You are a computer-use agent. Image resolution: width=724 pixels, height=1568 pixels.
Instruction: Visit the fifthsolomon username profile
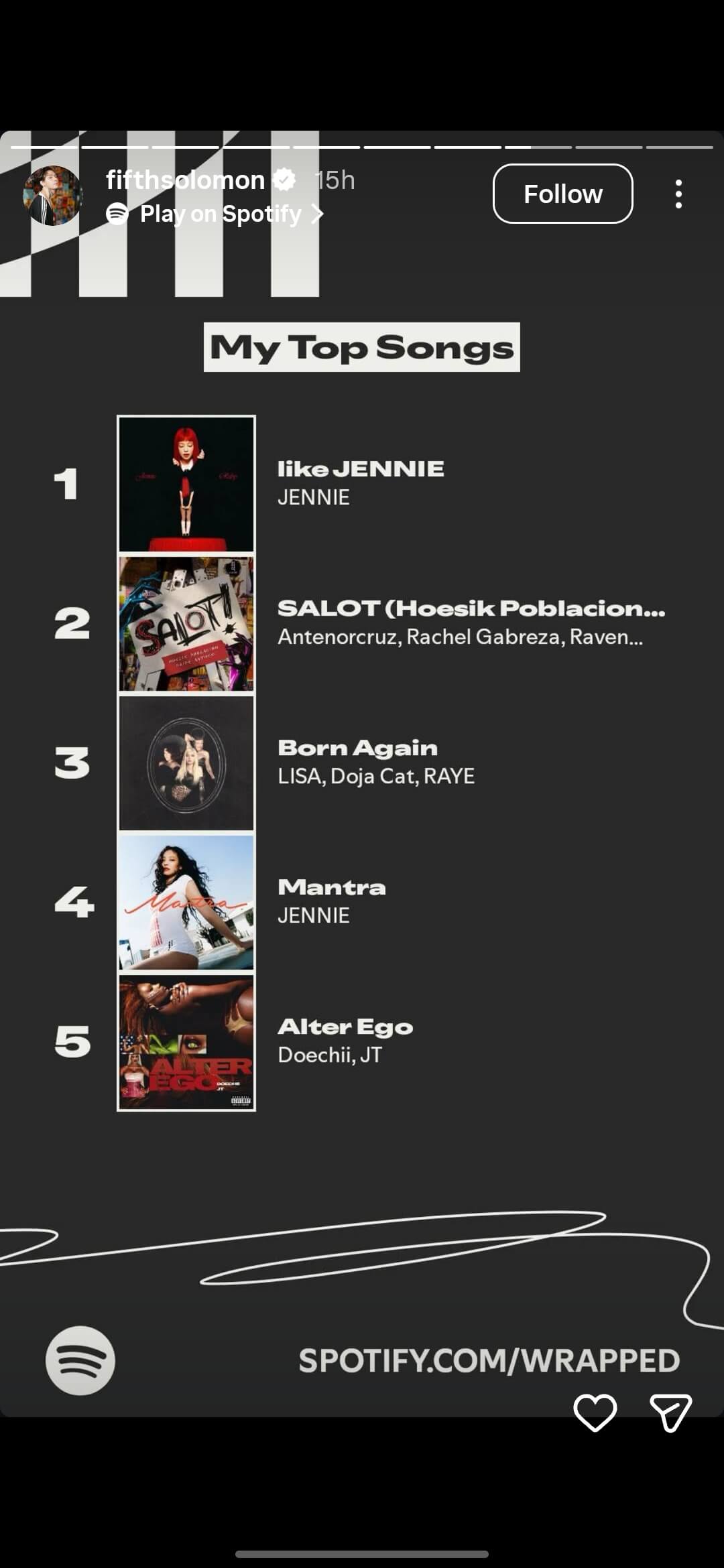coord(185,180)
